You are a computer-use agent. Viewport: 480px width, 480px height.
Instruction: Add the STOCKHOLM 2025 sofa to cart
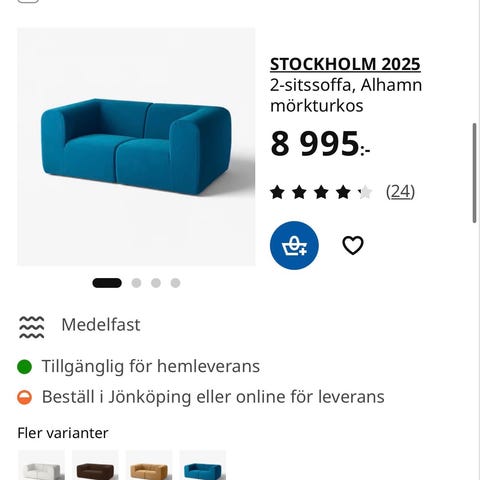click(x=294, y=246)
